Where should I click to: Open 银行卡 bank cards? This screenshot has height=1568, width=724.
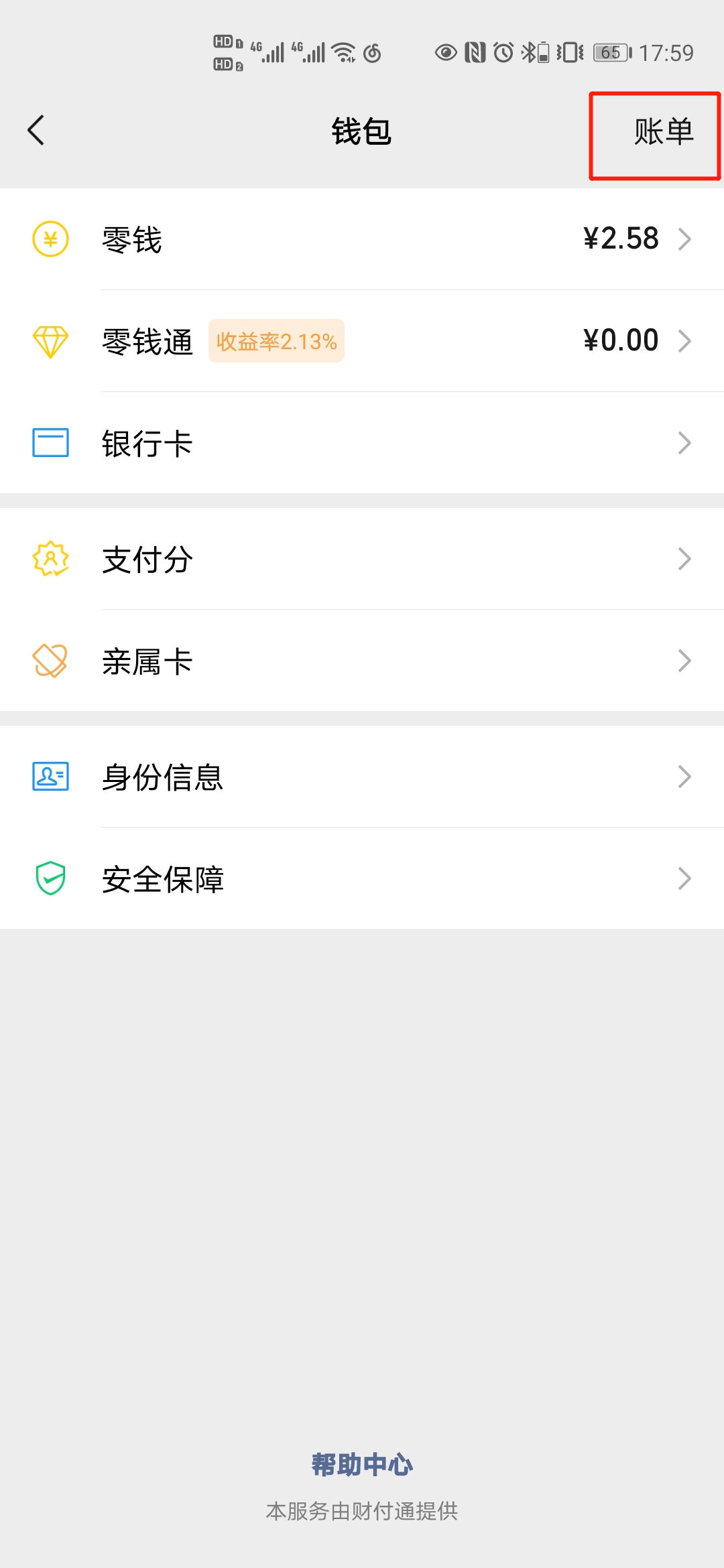click(362, 443)
